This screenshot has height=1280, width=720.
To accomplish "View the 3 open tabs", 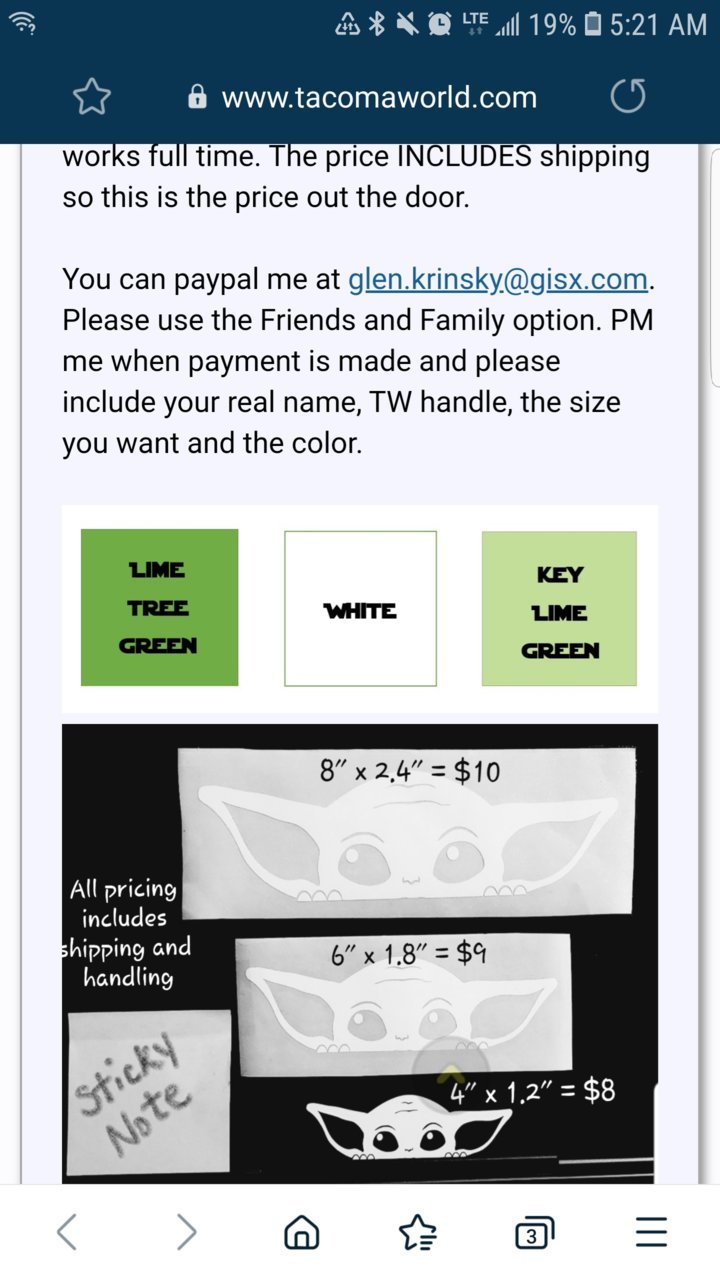I will coord(534,1234).
